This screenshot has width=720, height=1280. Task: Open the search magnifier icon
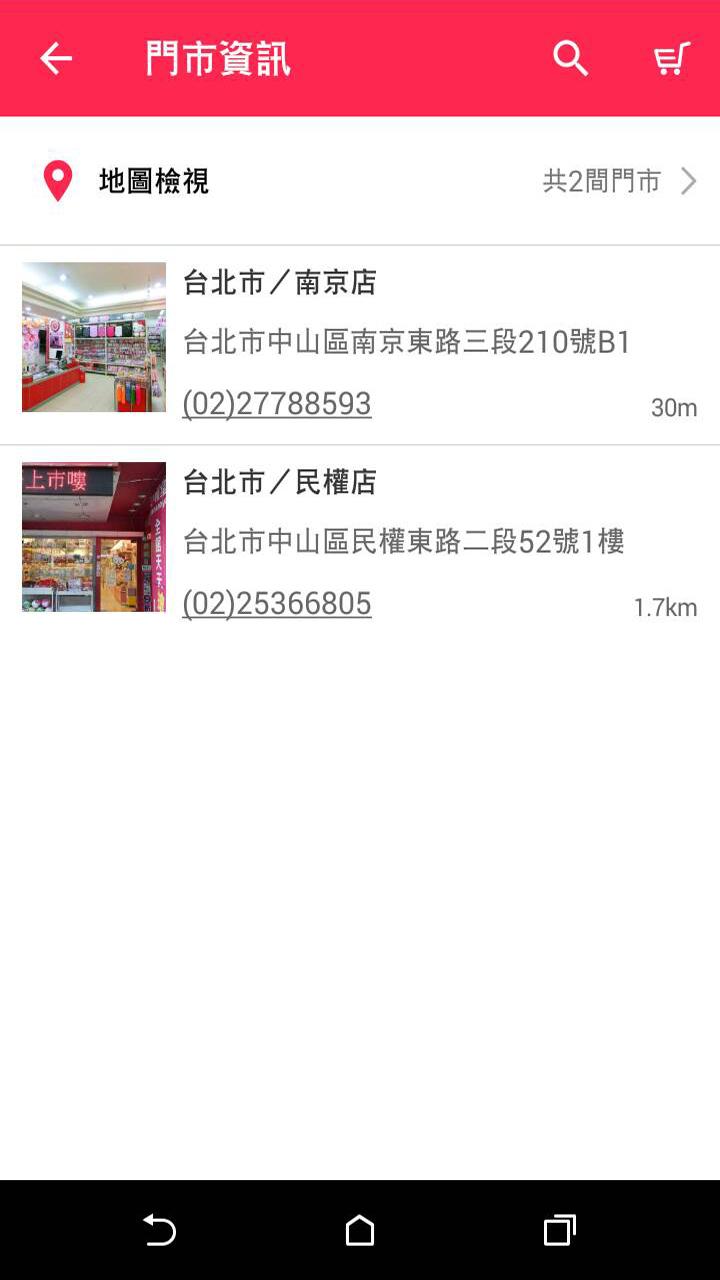point(570,59)
